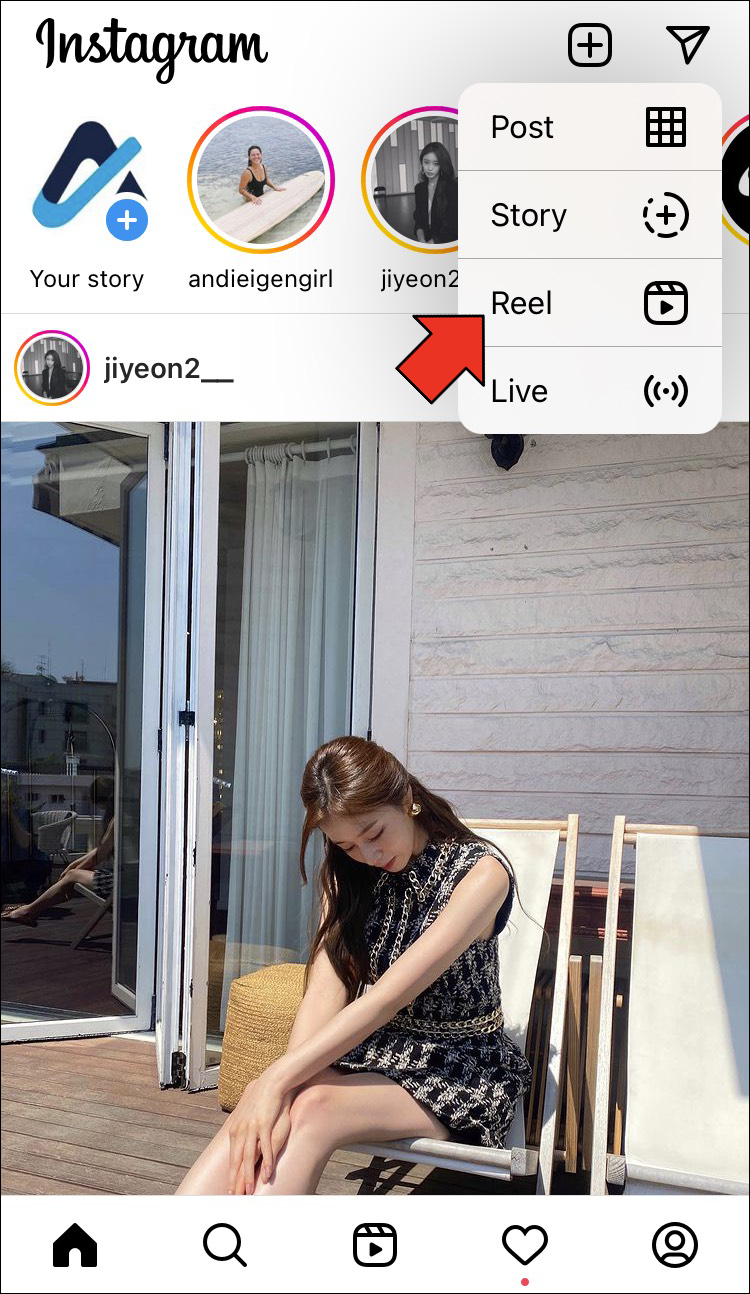This screenshot has height=1294, width=750.
Task: Open direct messages paper plane
Action: coord(687,45)
